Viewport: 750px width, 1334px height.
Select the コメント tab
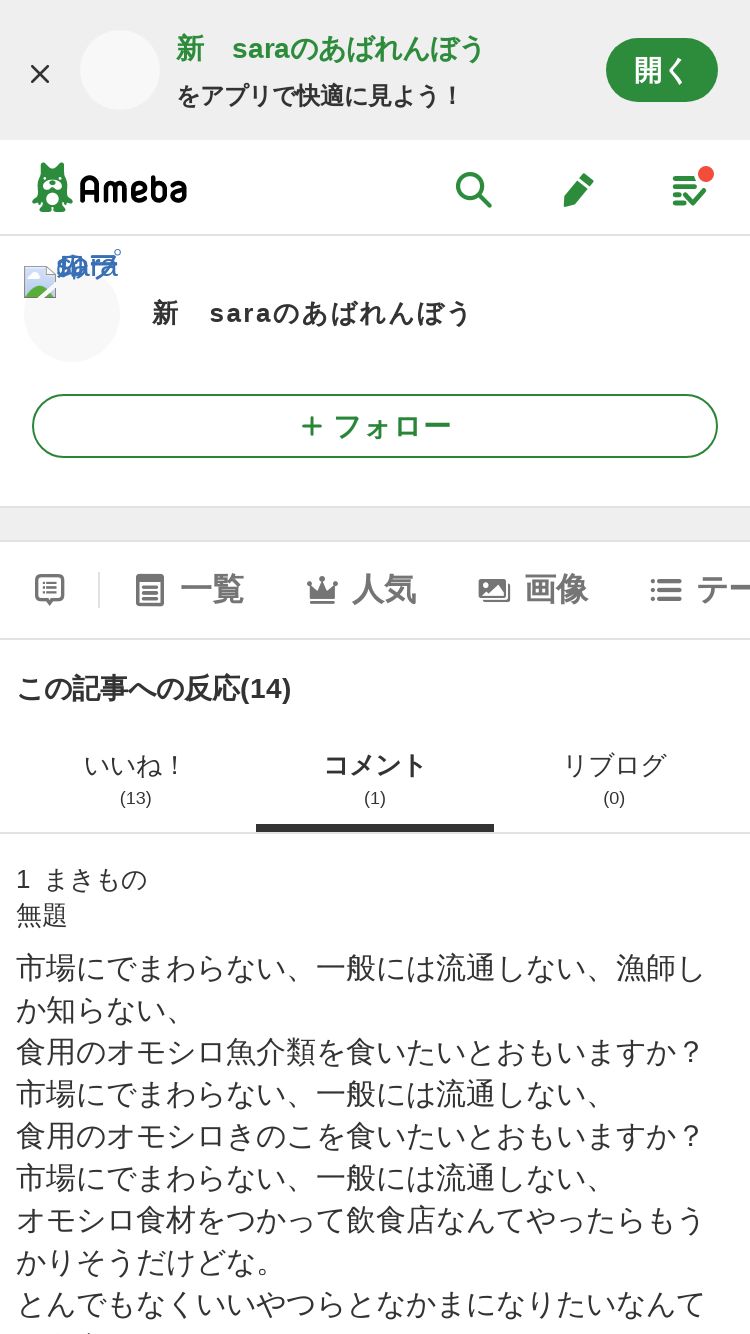(x=375, y=779)
